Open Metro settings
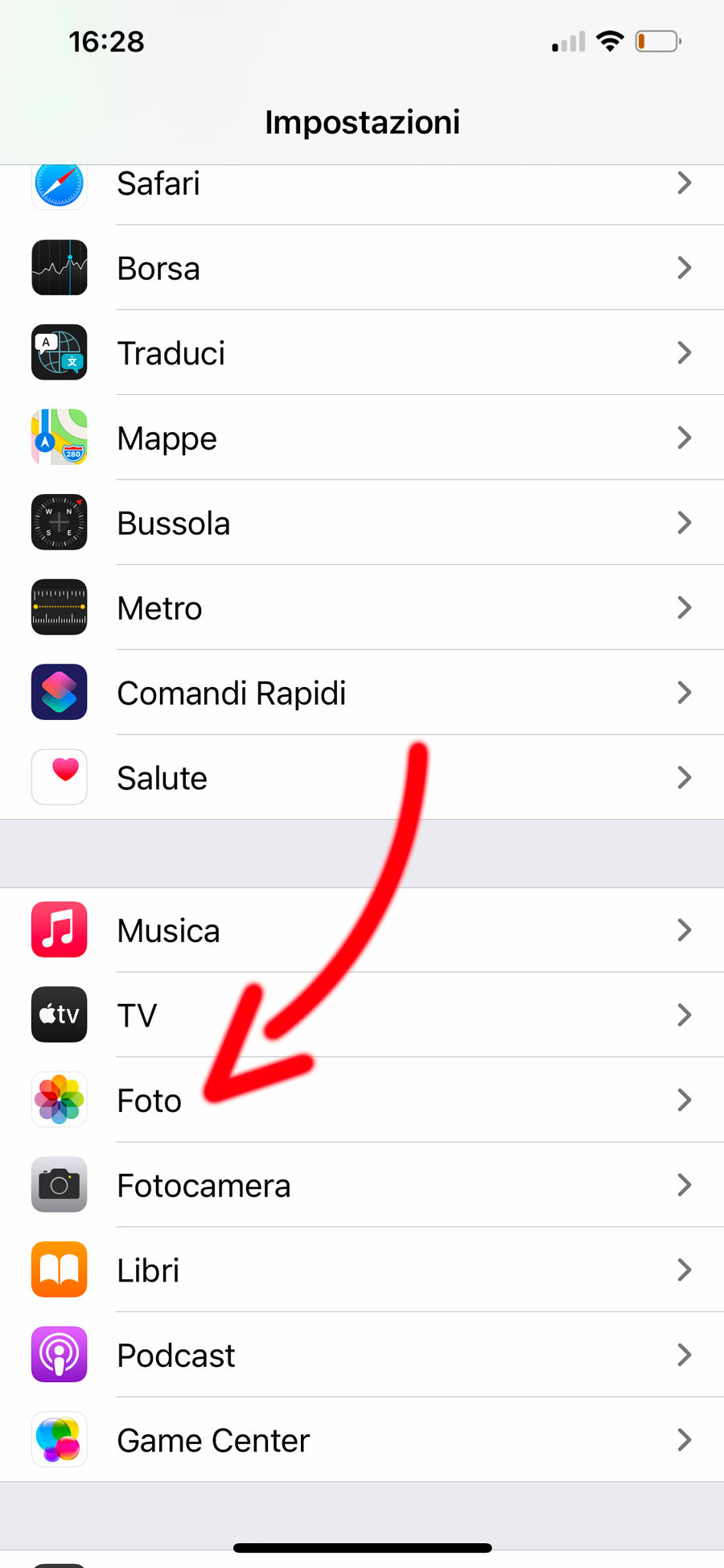724x1568 pixels. coord(362,608)
